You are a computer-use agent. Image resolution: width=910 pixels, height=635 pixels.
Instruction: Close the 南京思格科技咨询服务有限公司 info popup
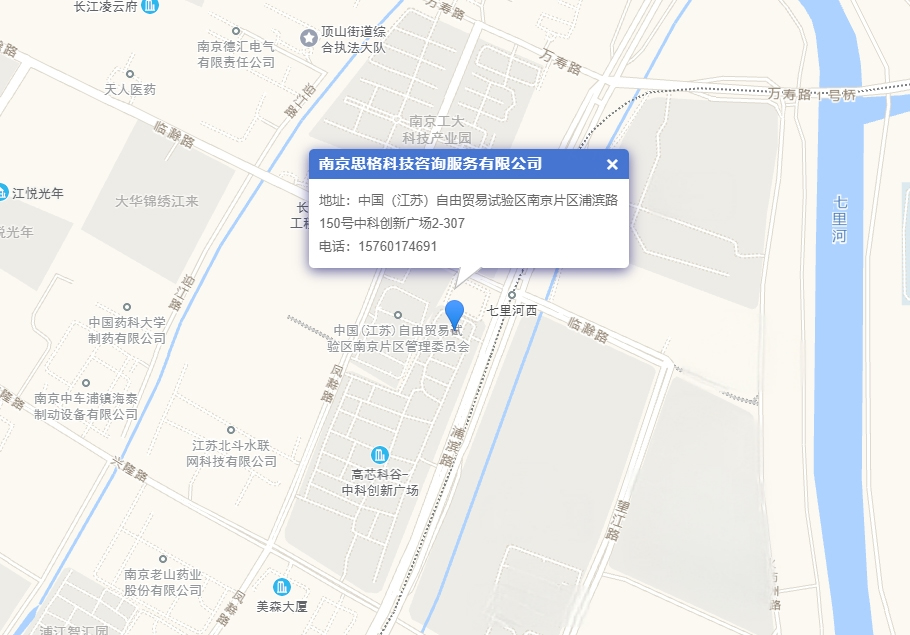click(x=612, y=165)
